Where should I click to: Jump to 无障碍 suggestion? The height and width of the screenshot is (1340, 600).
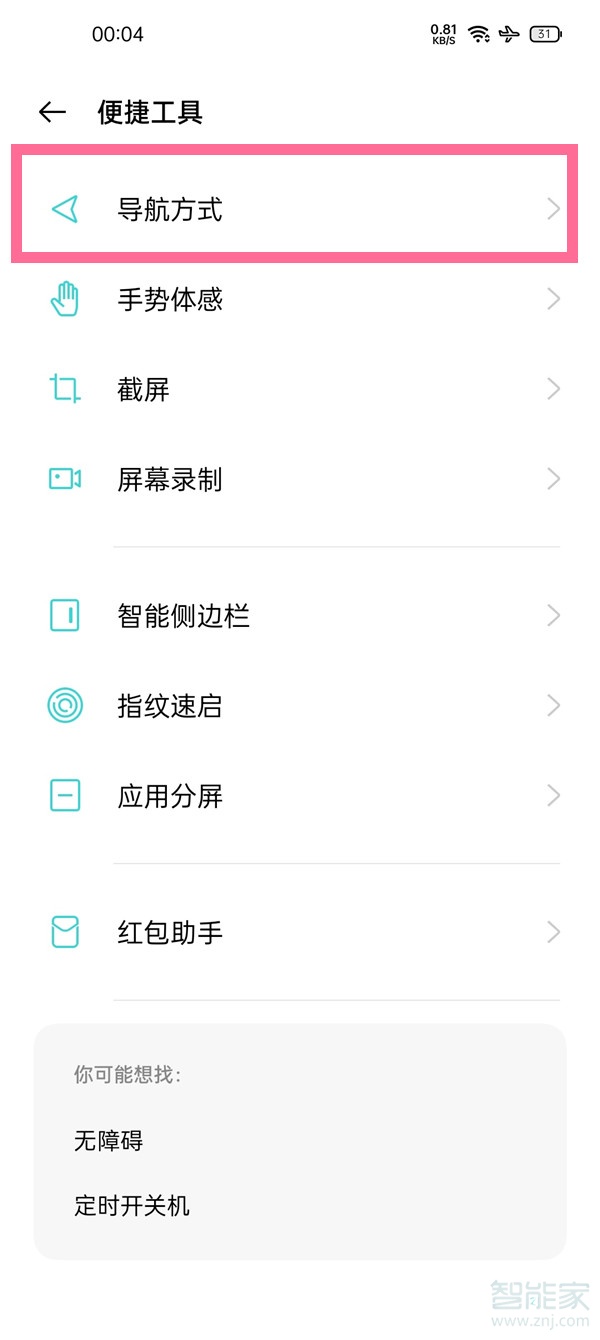click(109, 1140)
